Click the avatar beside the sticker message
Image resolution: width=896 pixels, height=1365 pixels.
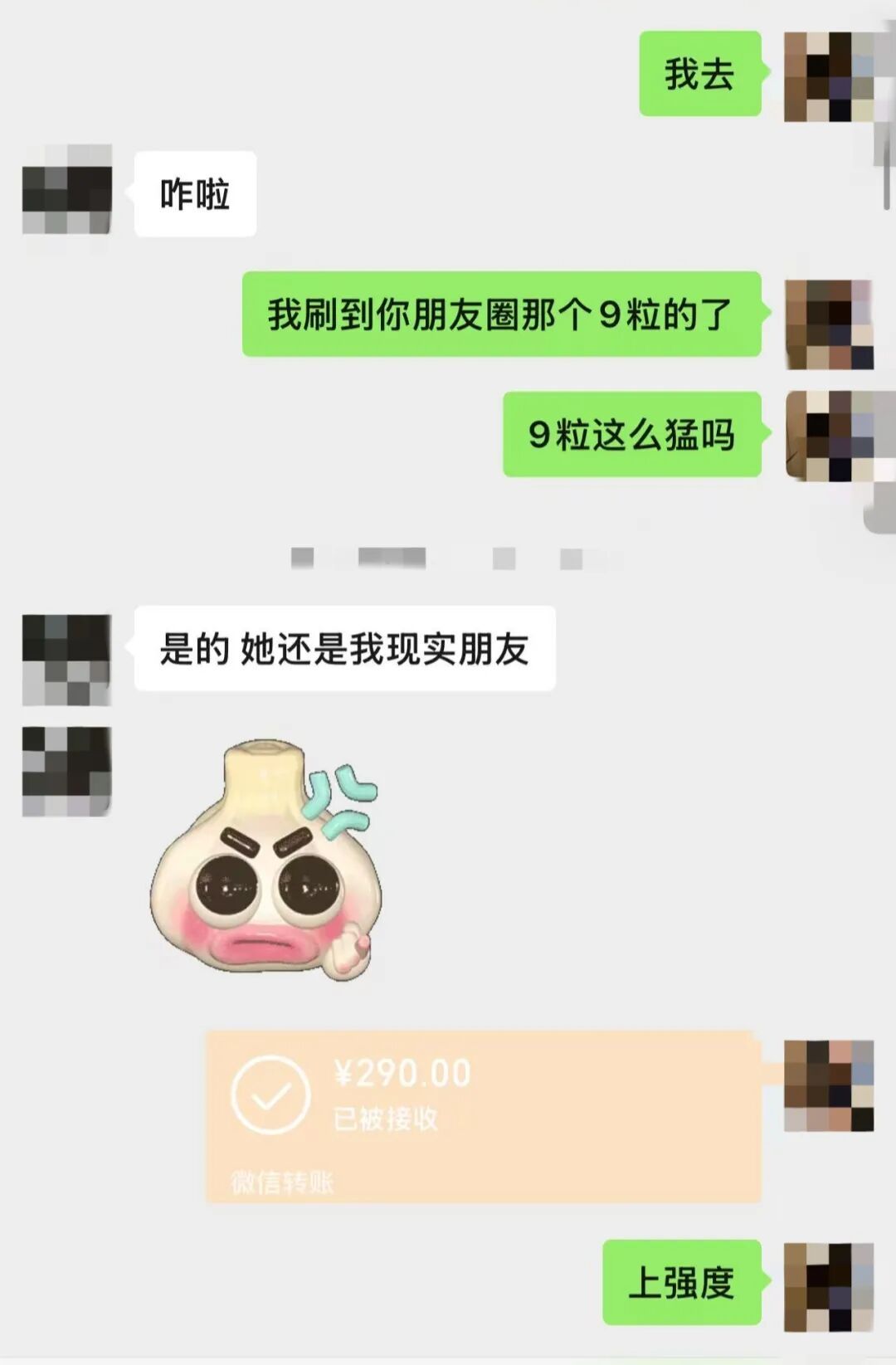(x=65, y=772)
